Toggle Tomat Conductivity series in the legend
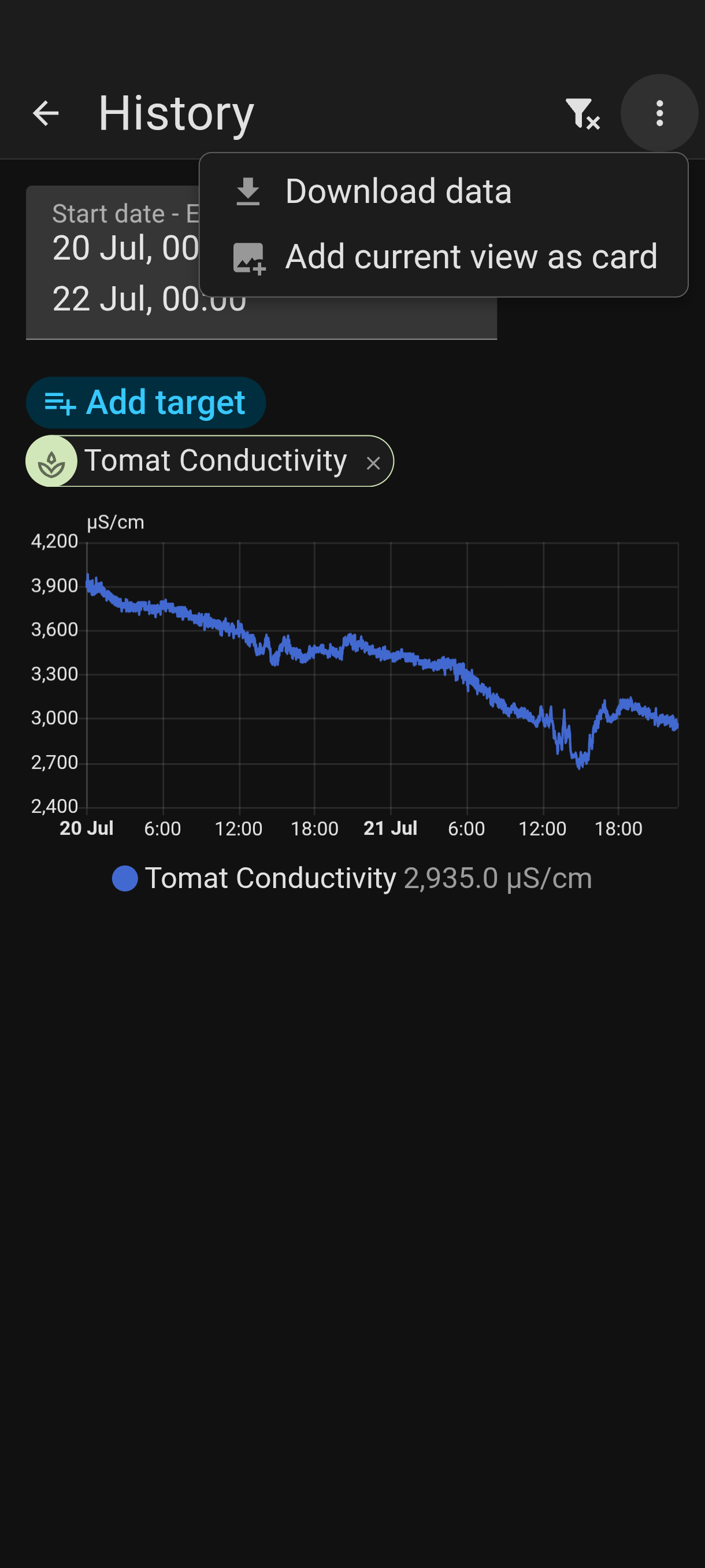 coord(352,878)
